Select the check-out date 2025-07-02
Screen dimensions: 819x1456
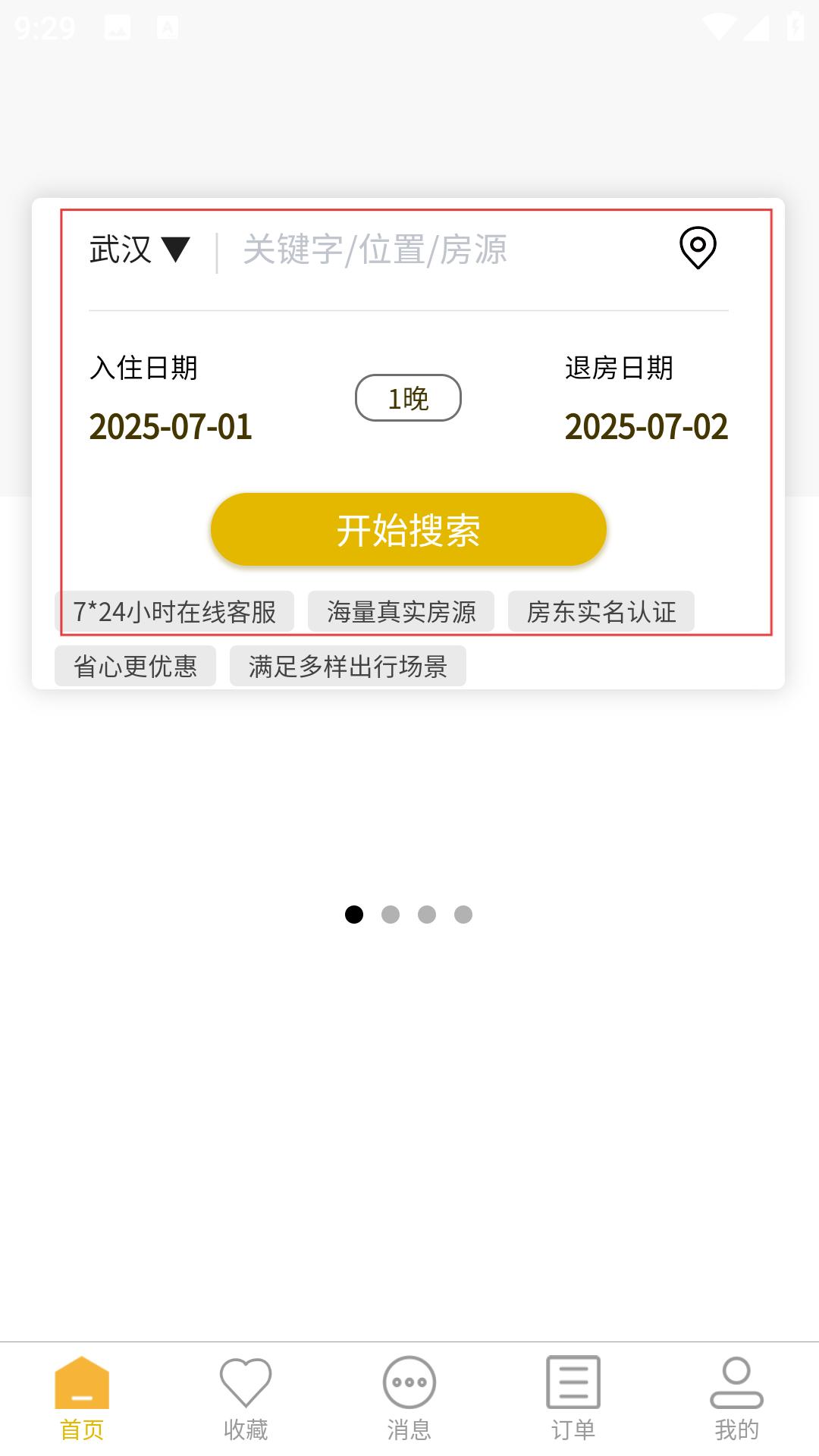coord(646,426)
